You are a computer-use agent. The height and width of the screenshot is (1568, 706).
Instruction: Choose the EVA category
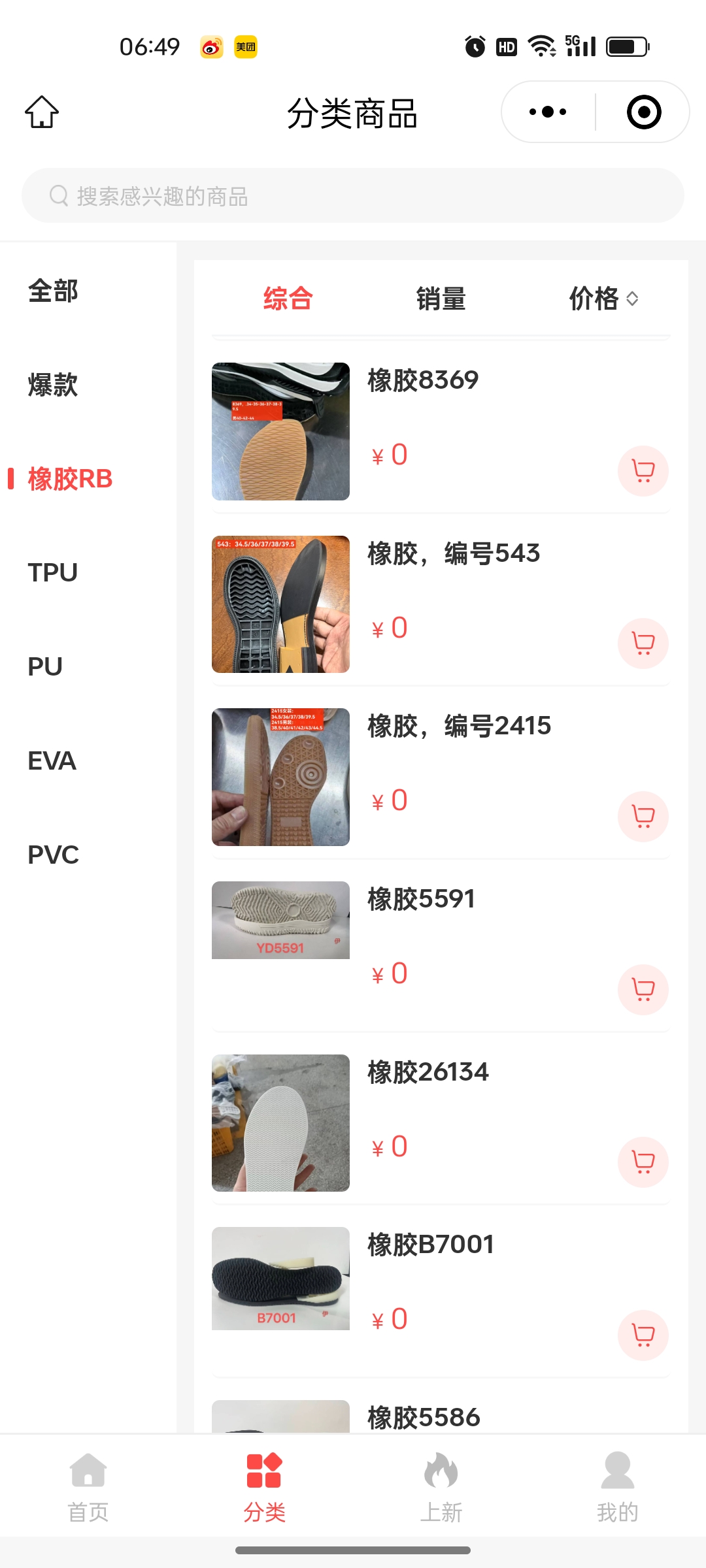click(x=52, y=760)
